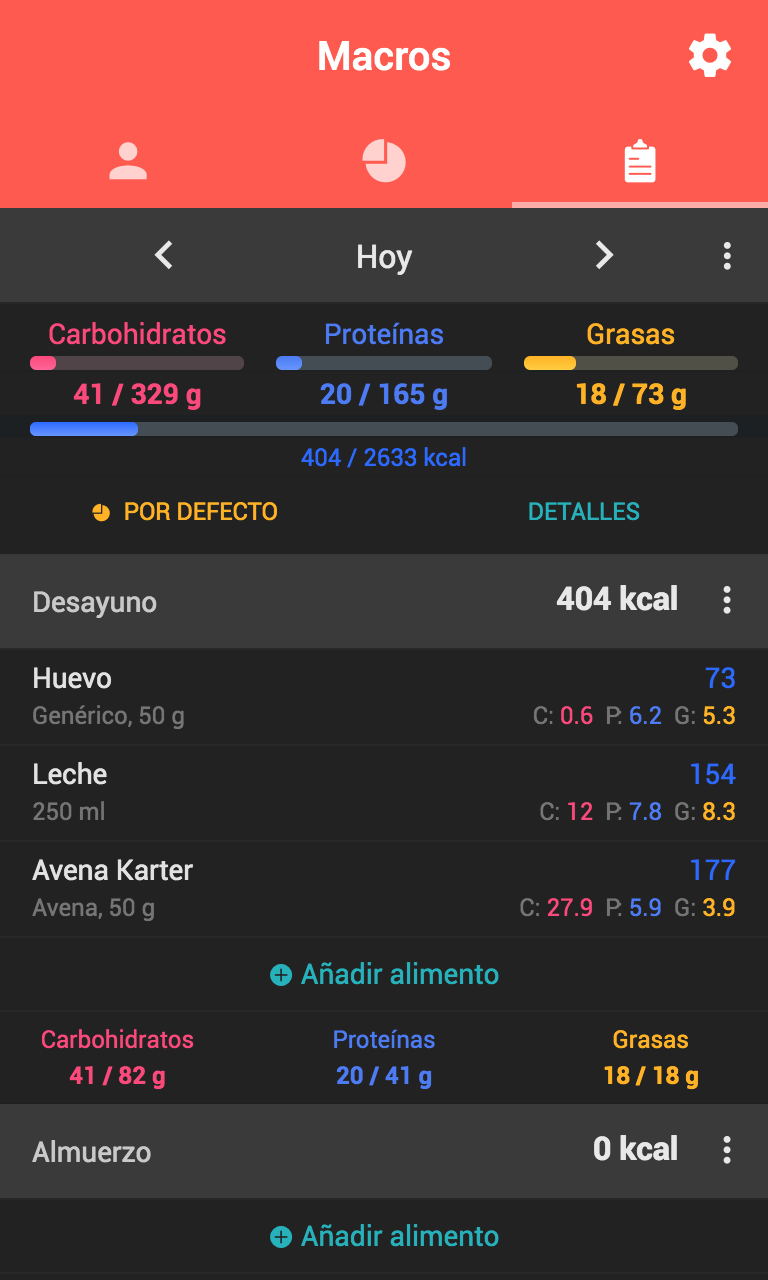Image resolution: width=768 pixels, height=1280 pixels.
Task: Tap the POR DEFECTO button
Action: click(x=184, y=512)
